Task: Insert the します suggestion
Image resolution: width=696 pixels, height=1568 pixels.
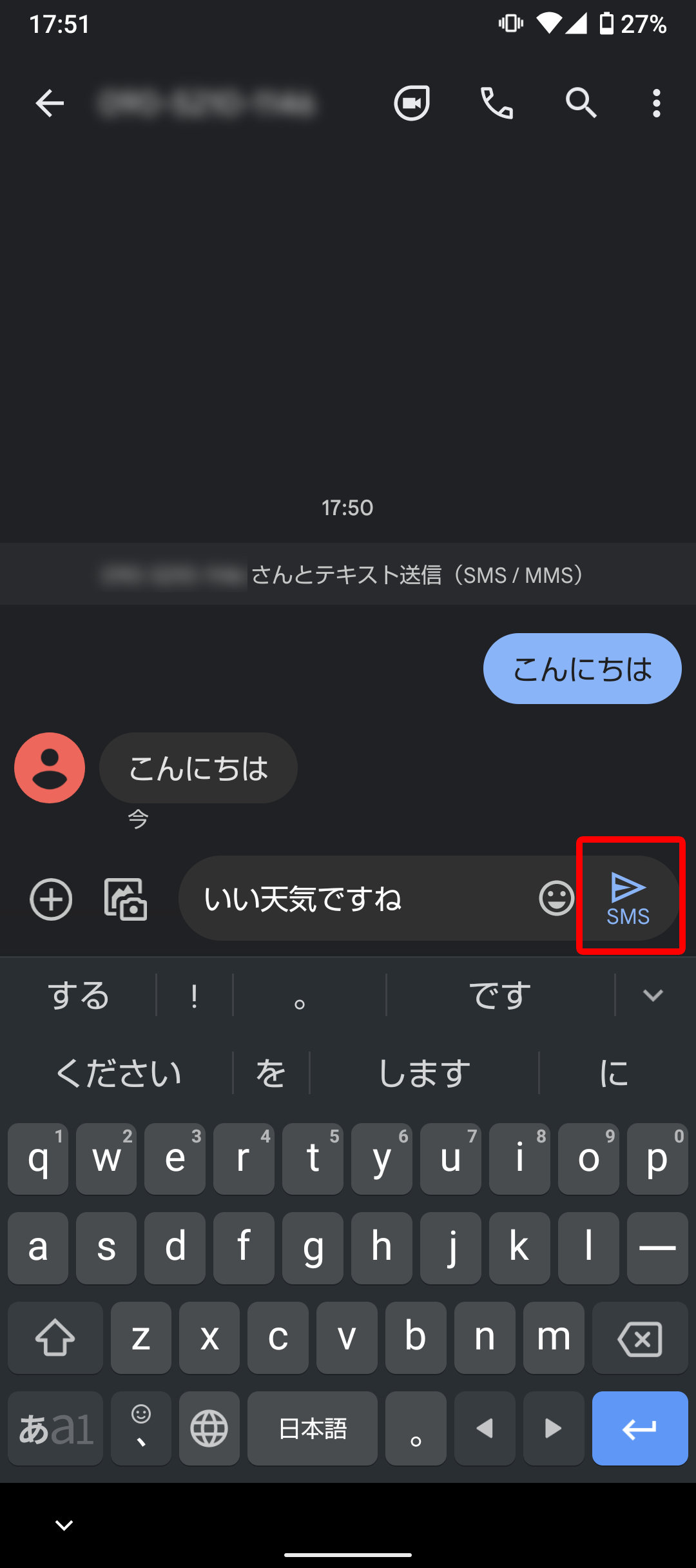Action: tap(424, 1073)
